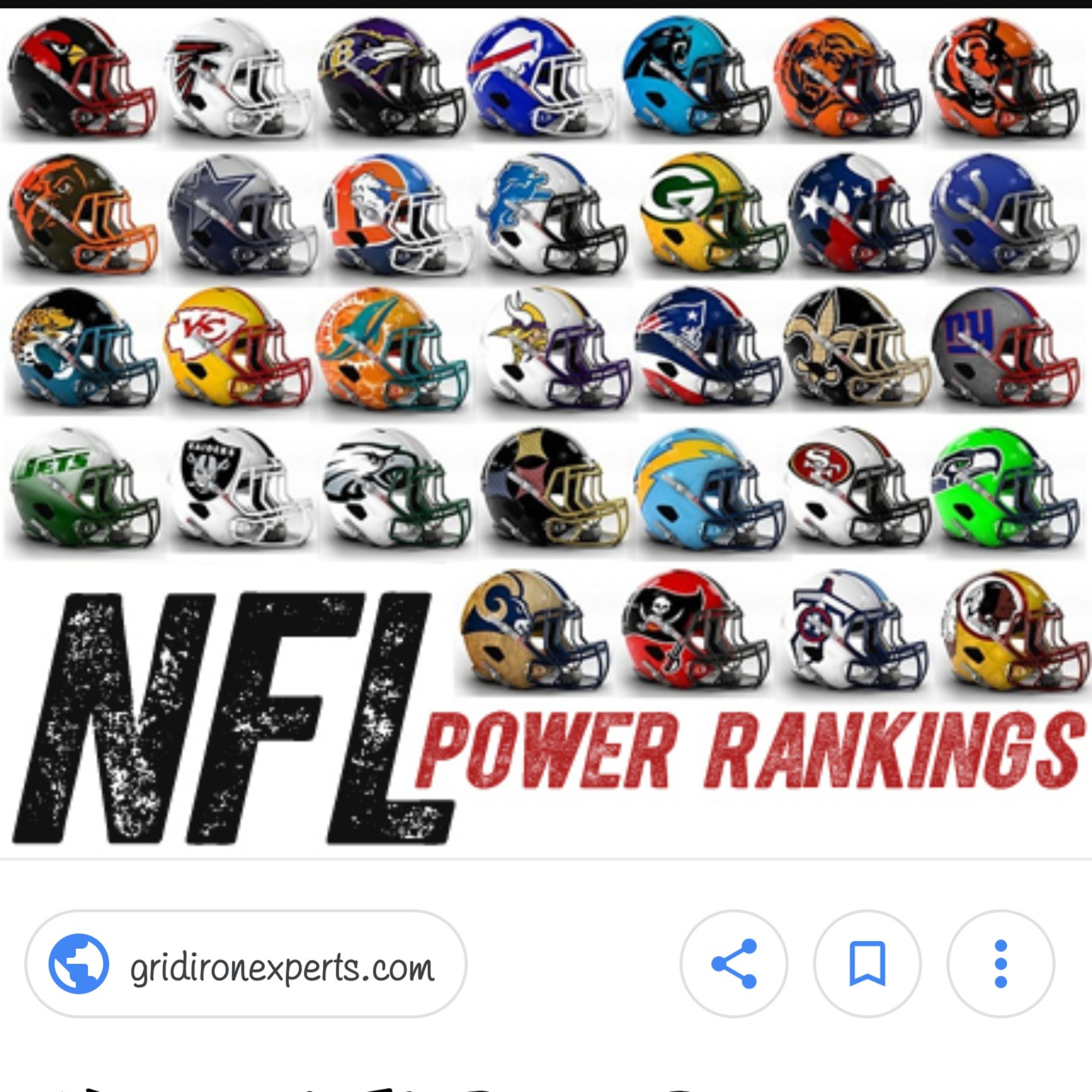The image size is (1092, 1092).
Task: Open the gridironexperts.com source link
Action: click(246, 964)
